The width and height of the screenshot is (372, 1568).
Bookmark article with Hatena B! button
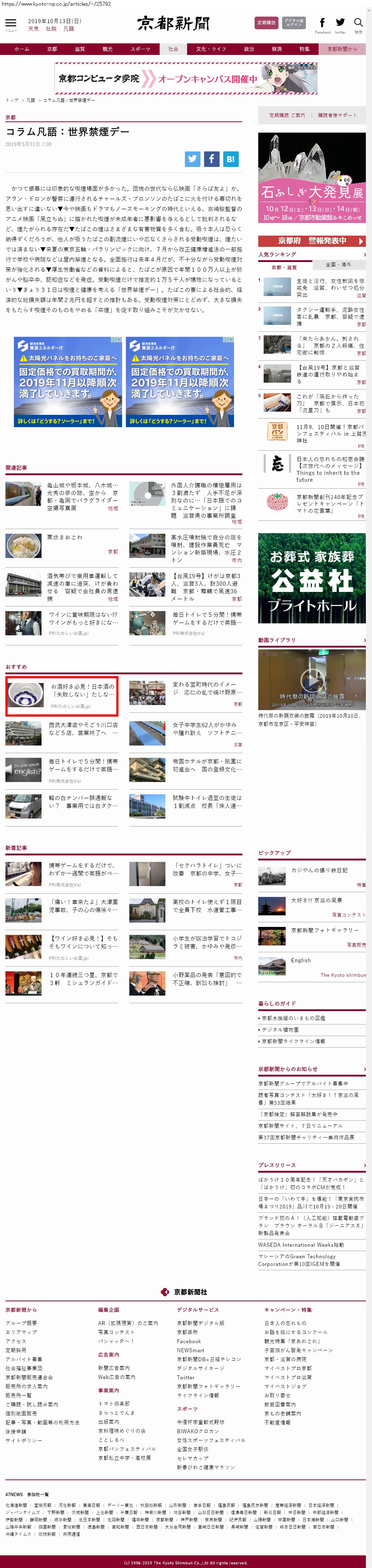pyautogui.click(x=230, y=159)
